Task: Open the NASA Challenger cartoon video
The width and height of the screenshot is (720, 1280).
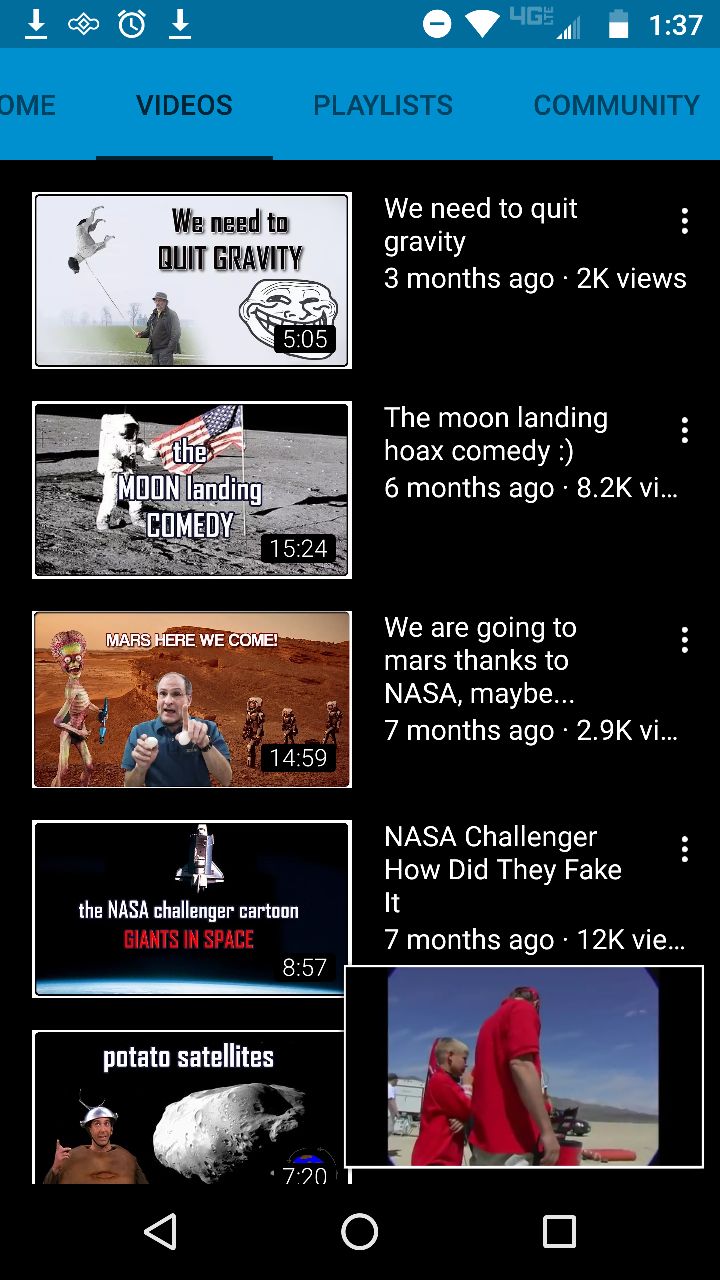Action: point(192,908)
